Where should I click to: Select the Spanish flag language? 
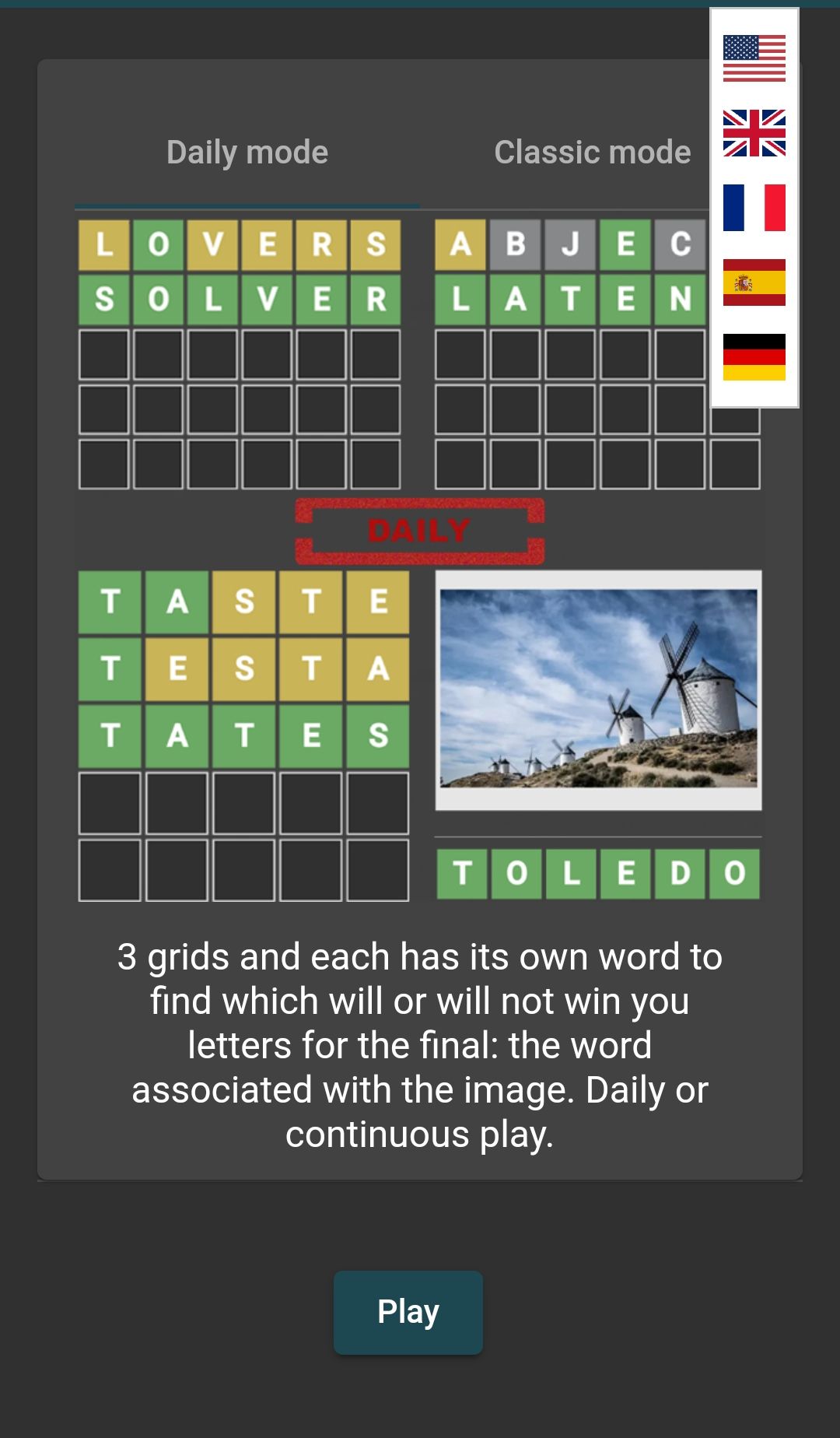click(x=754, y=282)
